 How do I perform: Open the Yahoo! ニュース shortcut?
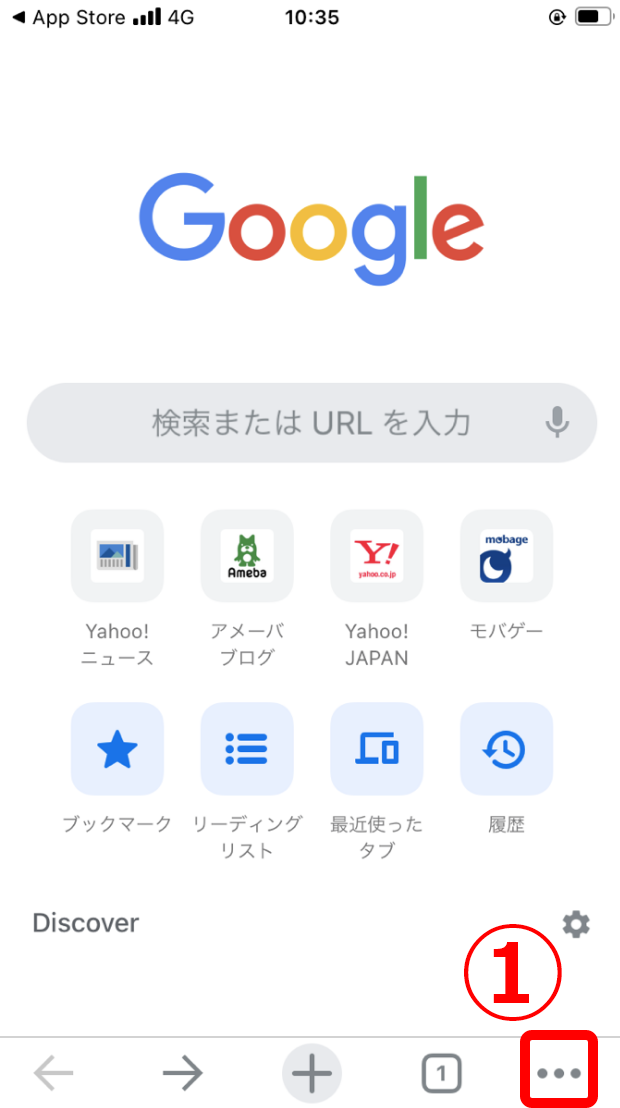tap(117, 556)
